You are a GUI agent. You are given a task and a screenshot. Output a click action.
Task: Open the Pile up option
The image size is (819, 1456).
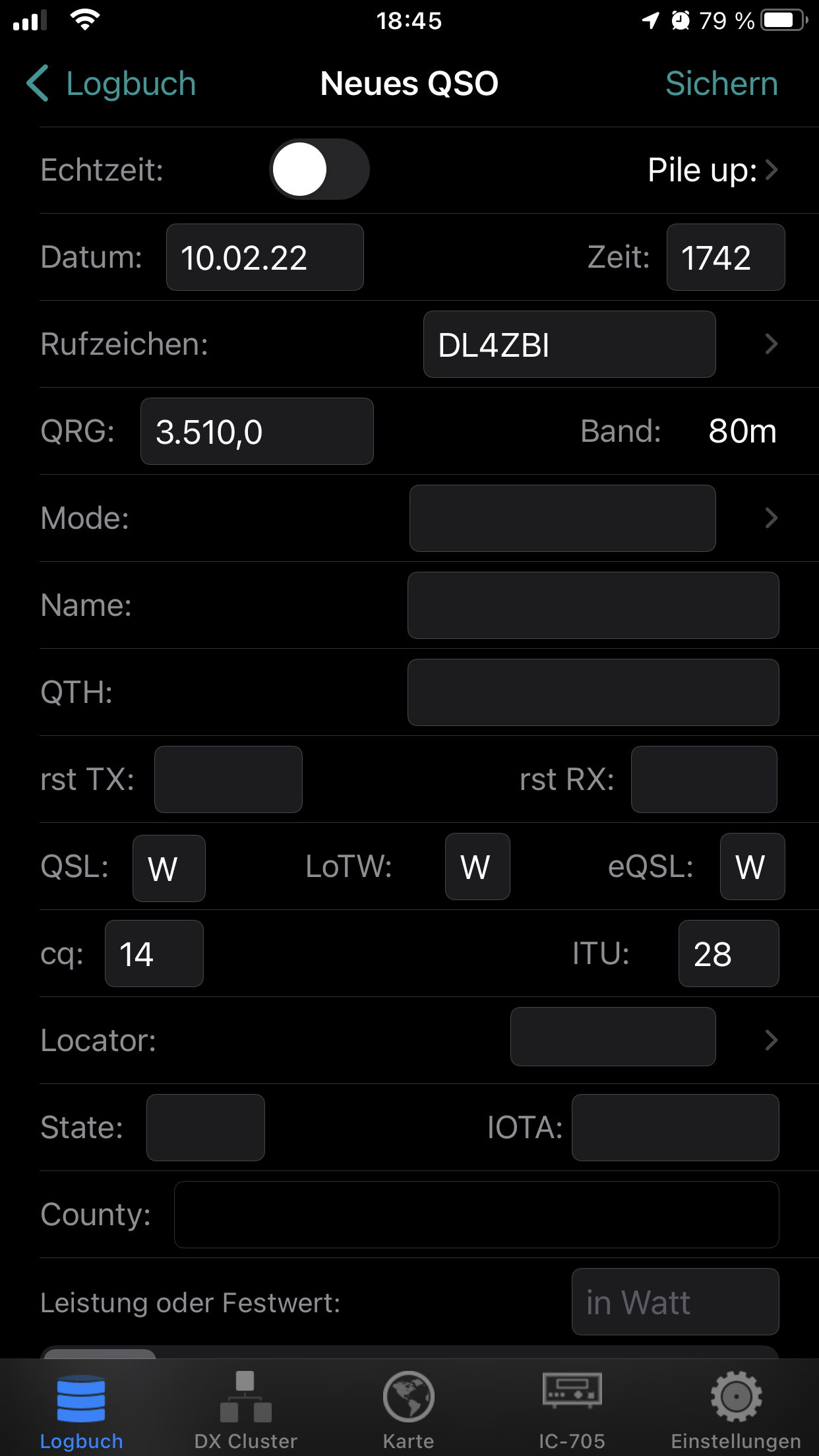(713, 170)
